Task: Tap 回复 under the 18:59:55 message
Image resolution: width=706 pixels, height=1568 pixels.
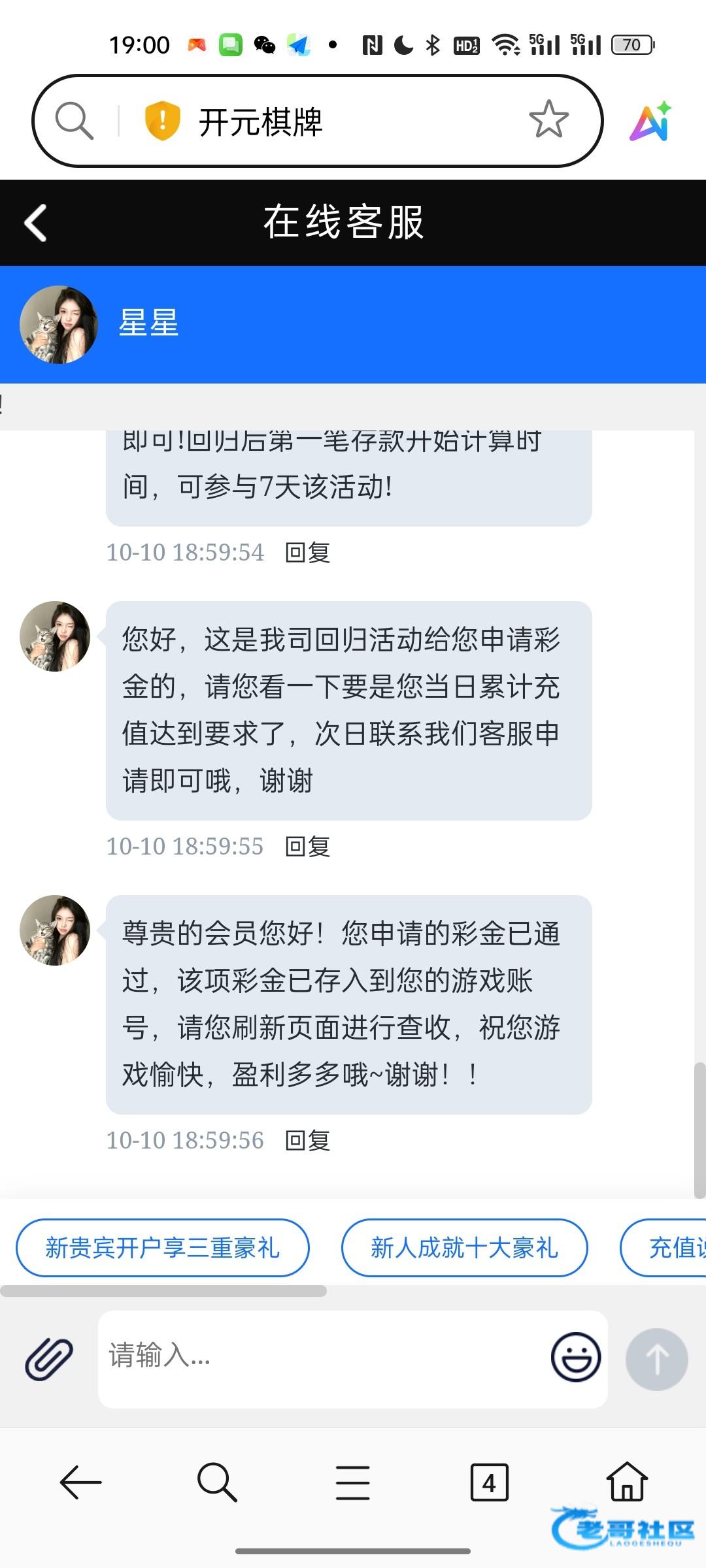Action: tap(307, 847)
